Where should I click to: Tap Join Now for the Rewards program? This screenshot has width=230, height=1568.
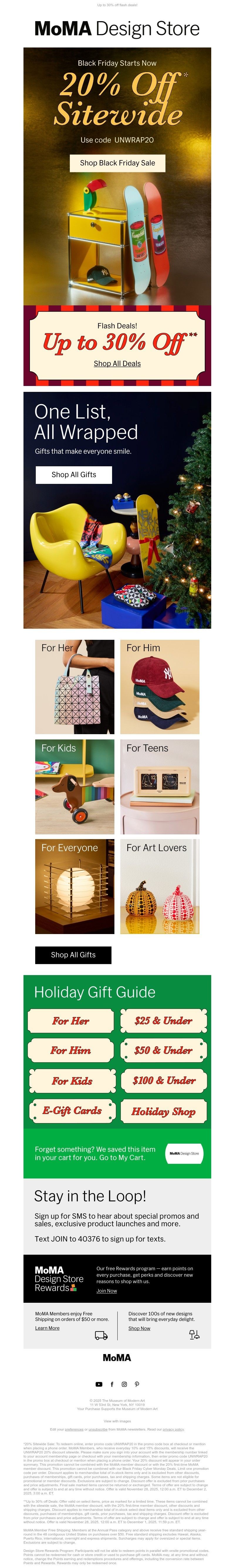click(107, 1290)
